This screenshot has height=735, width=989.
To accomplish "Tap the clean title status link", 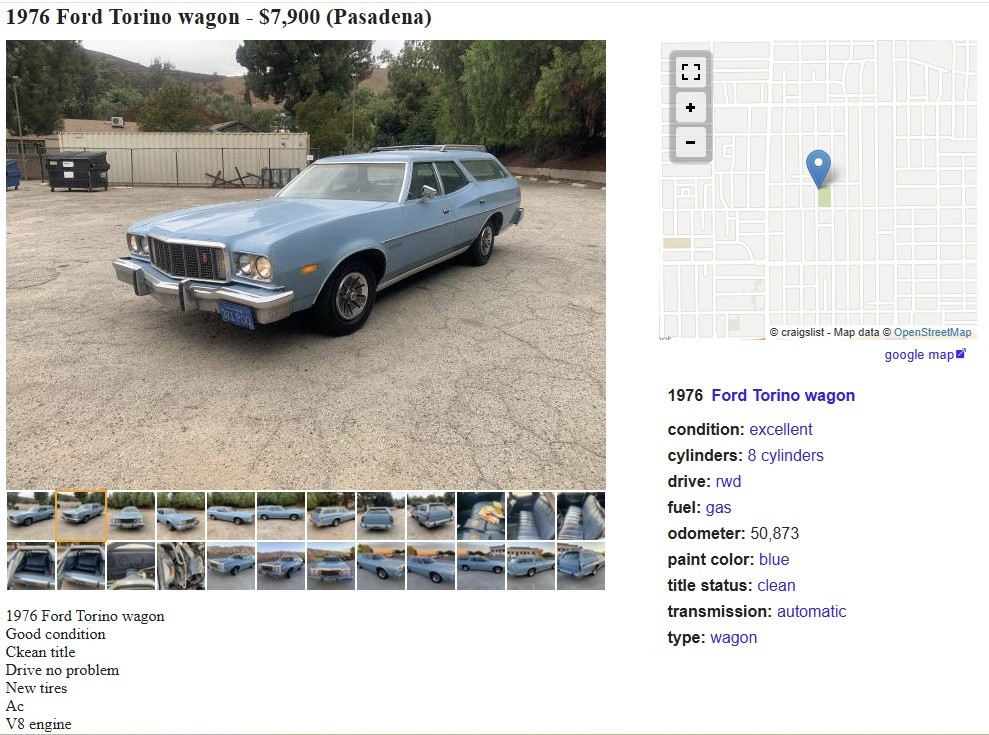I will coord(776,585).
